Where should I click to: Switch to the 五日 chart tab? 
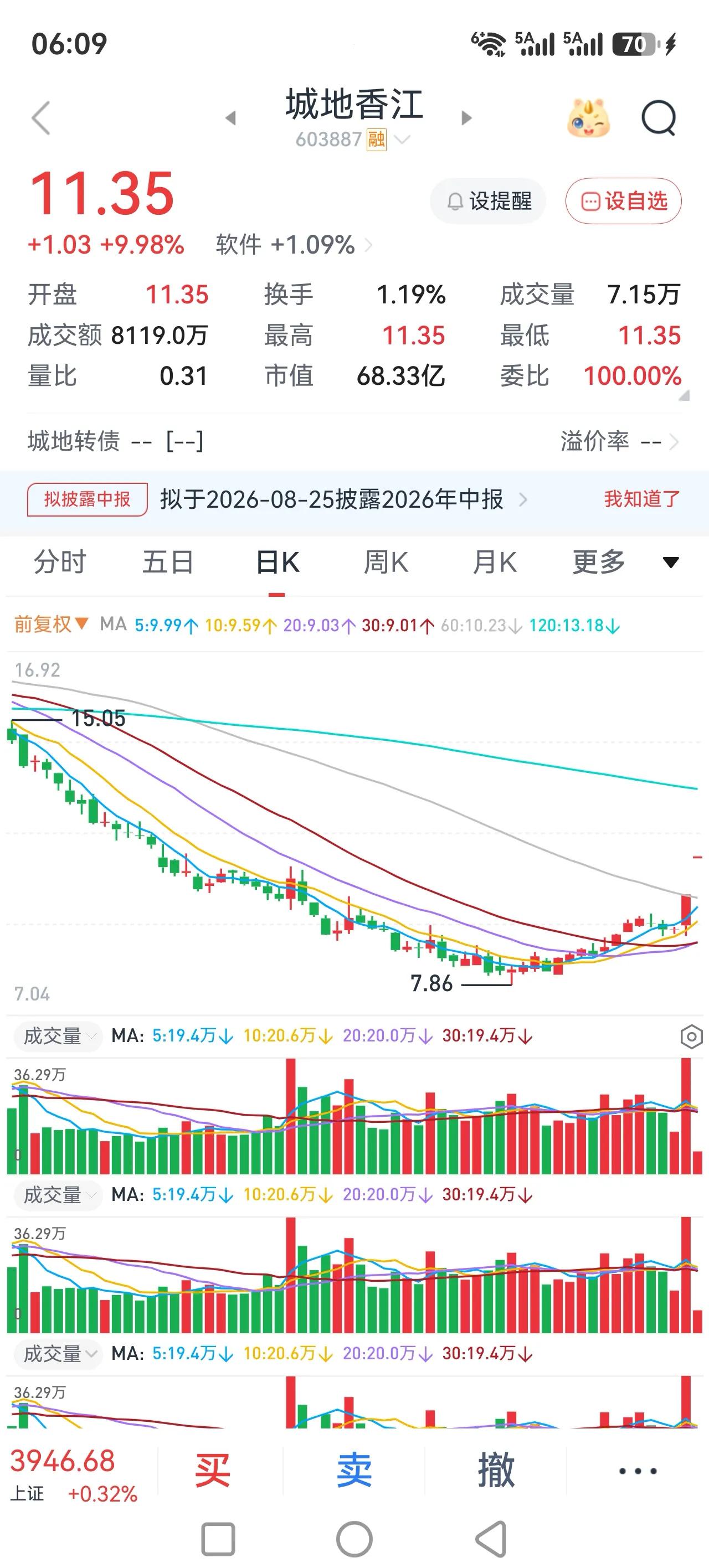167,562
